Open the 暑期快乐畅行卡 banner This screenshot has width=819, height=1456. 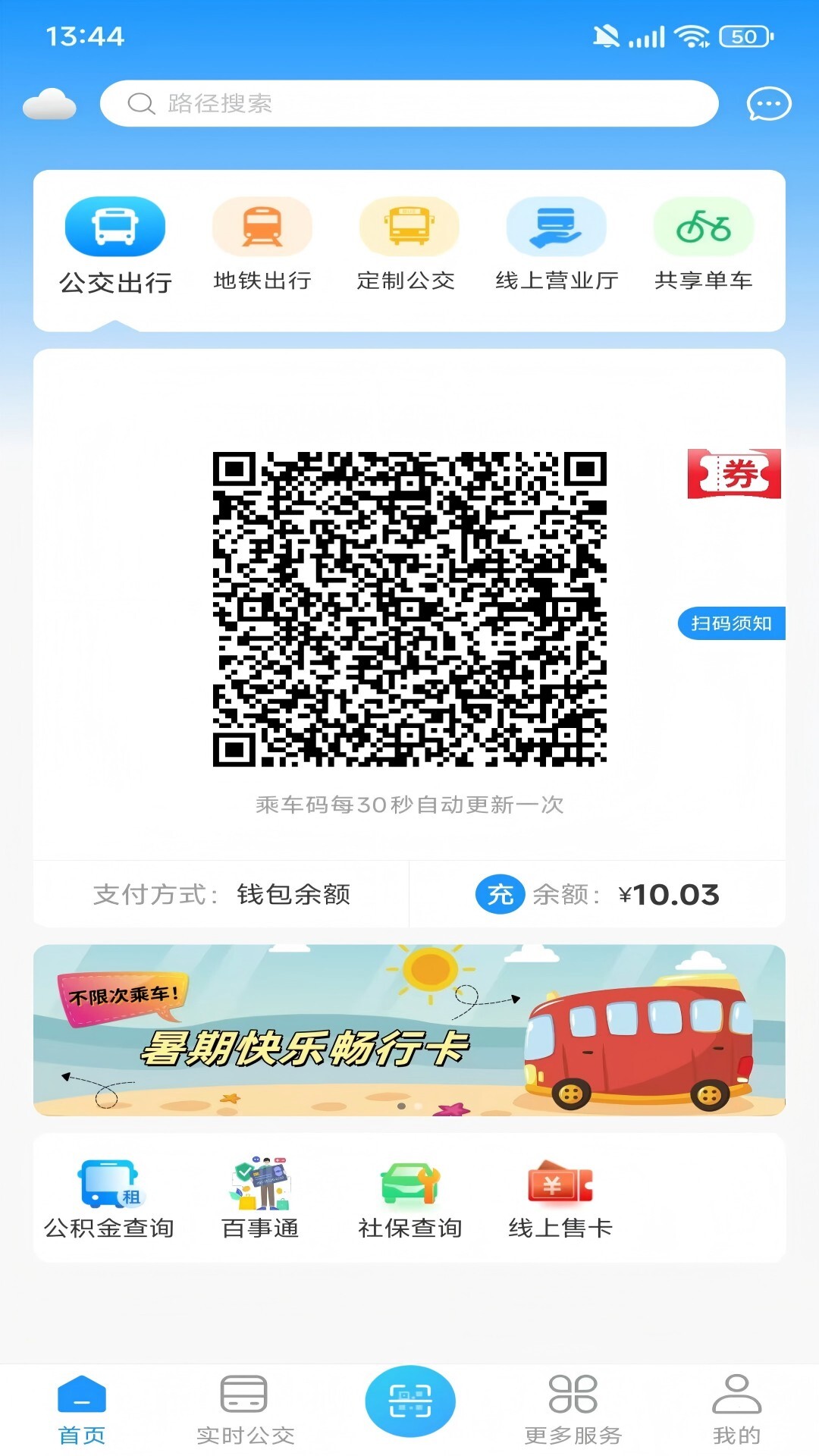click(x=409, y=1030)
